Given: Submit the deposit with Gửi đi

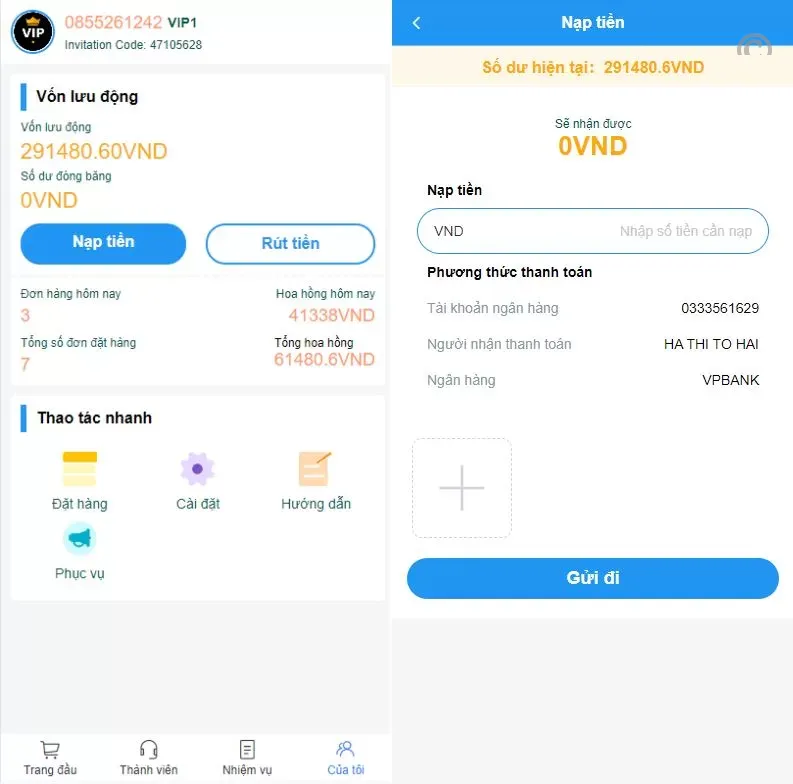Looking at the screenshot, I should pos(592,578).
